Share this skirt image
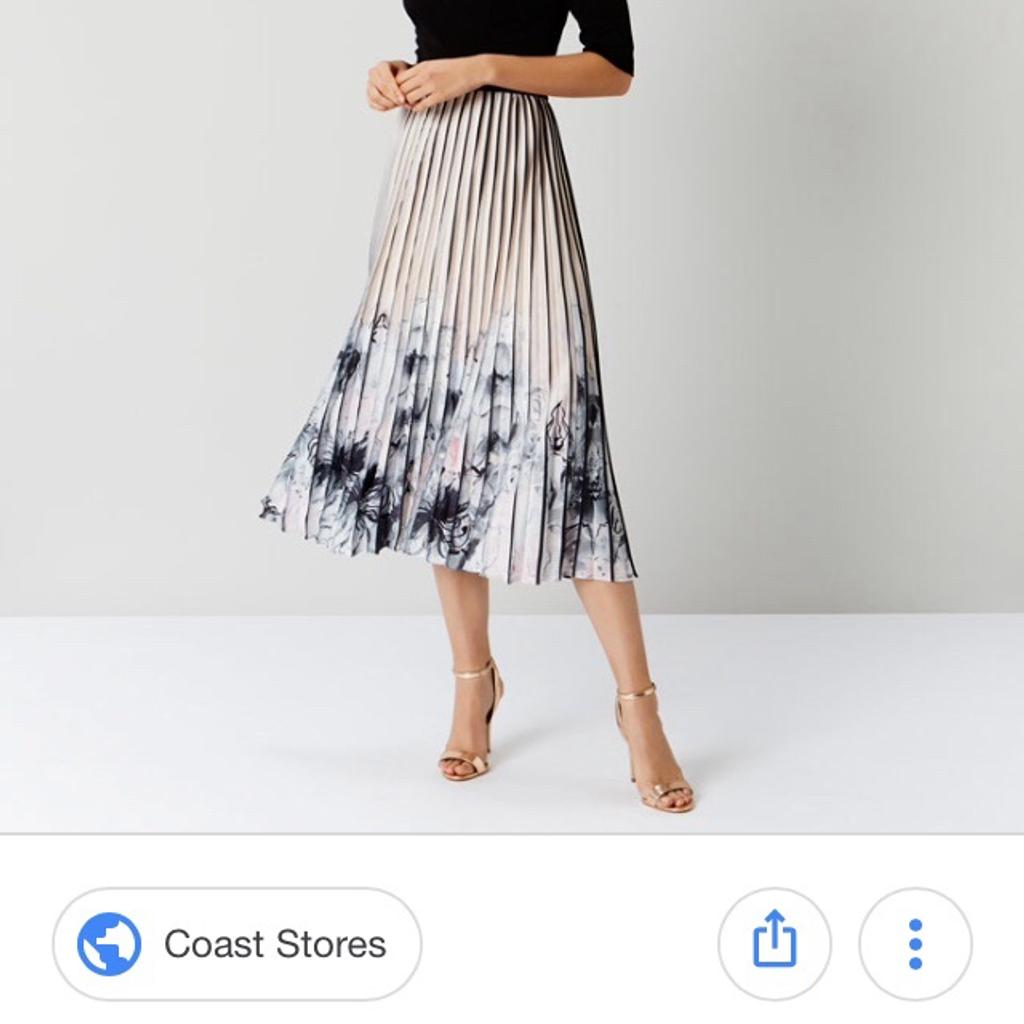The image size is (1024, 1024). [775, 944]
